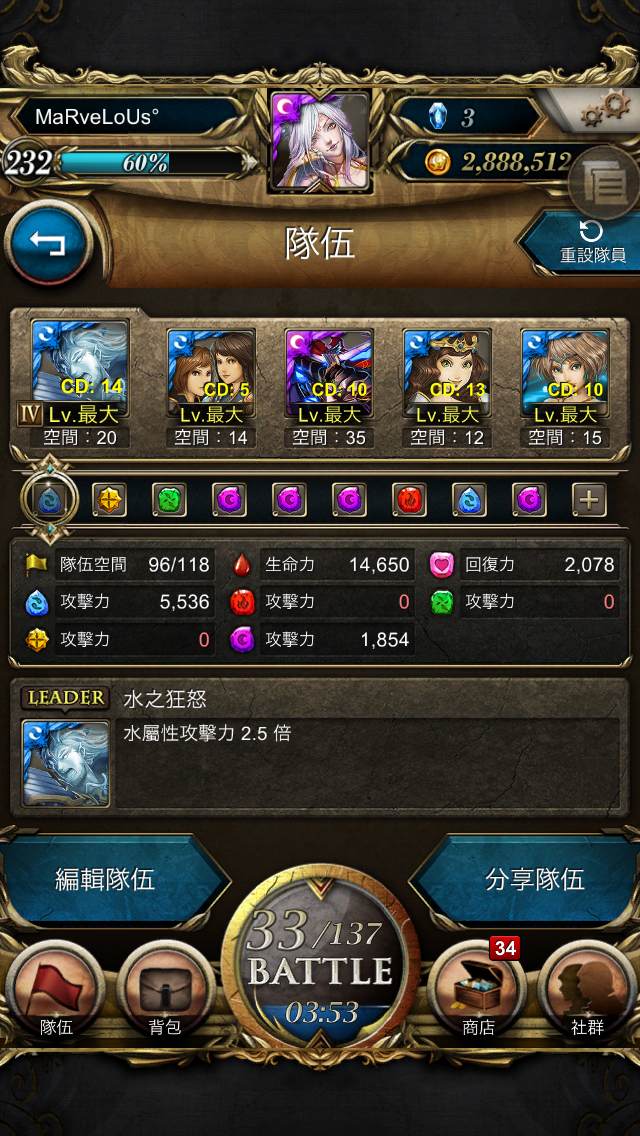This screenshot has width=640, height=1136.
Task: Add a new team slot with plus
Action: pyautogui.click(x=589, y=499)
